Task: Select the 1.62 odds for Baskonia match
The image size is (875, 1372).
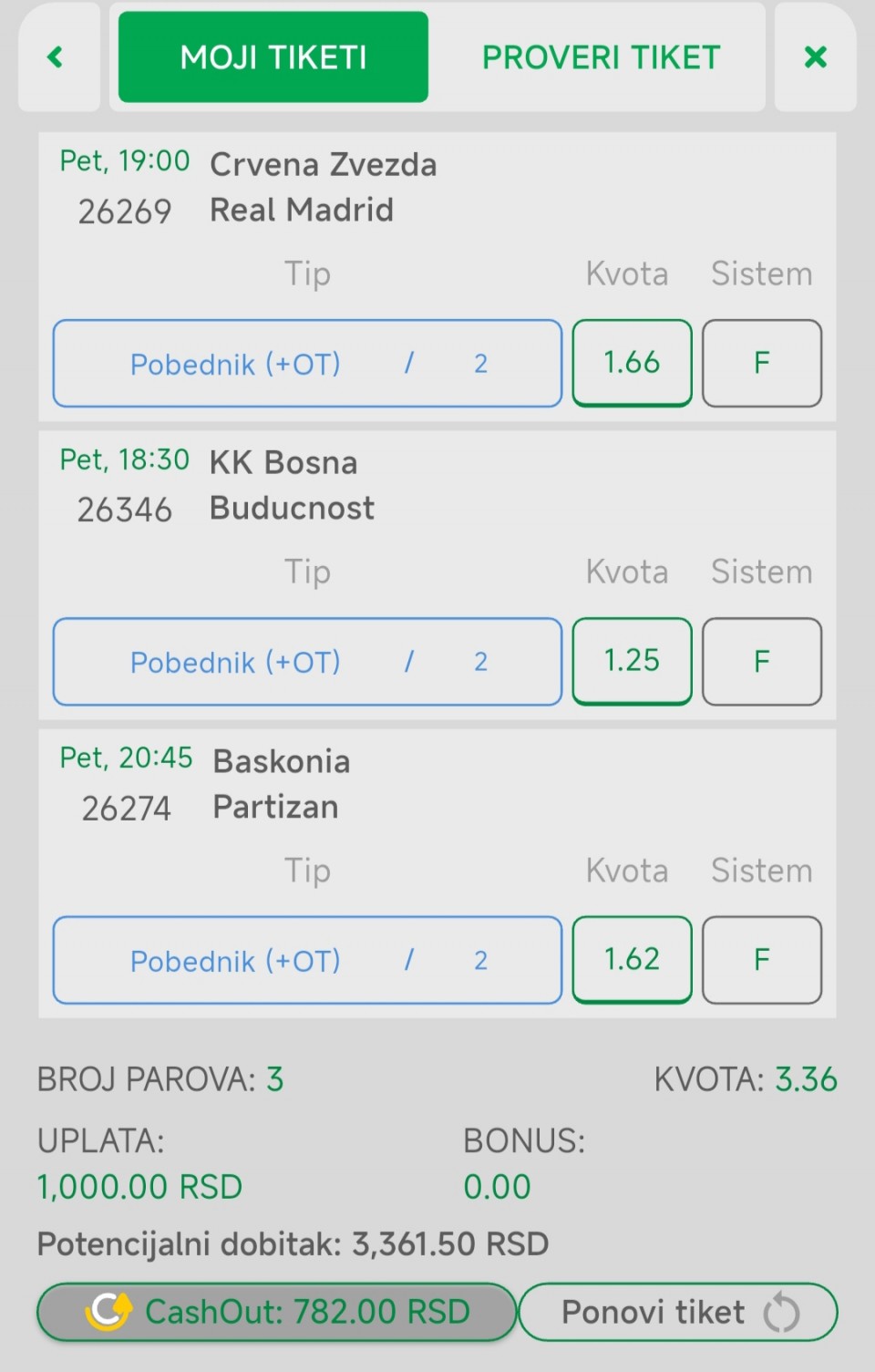Action: (632, 959)
